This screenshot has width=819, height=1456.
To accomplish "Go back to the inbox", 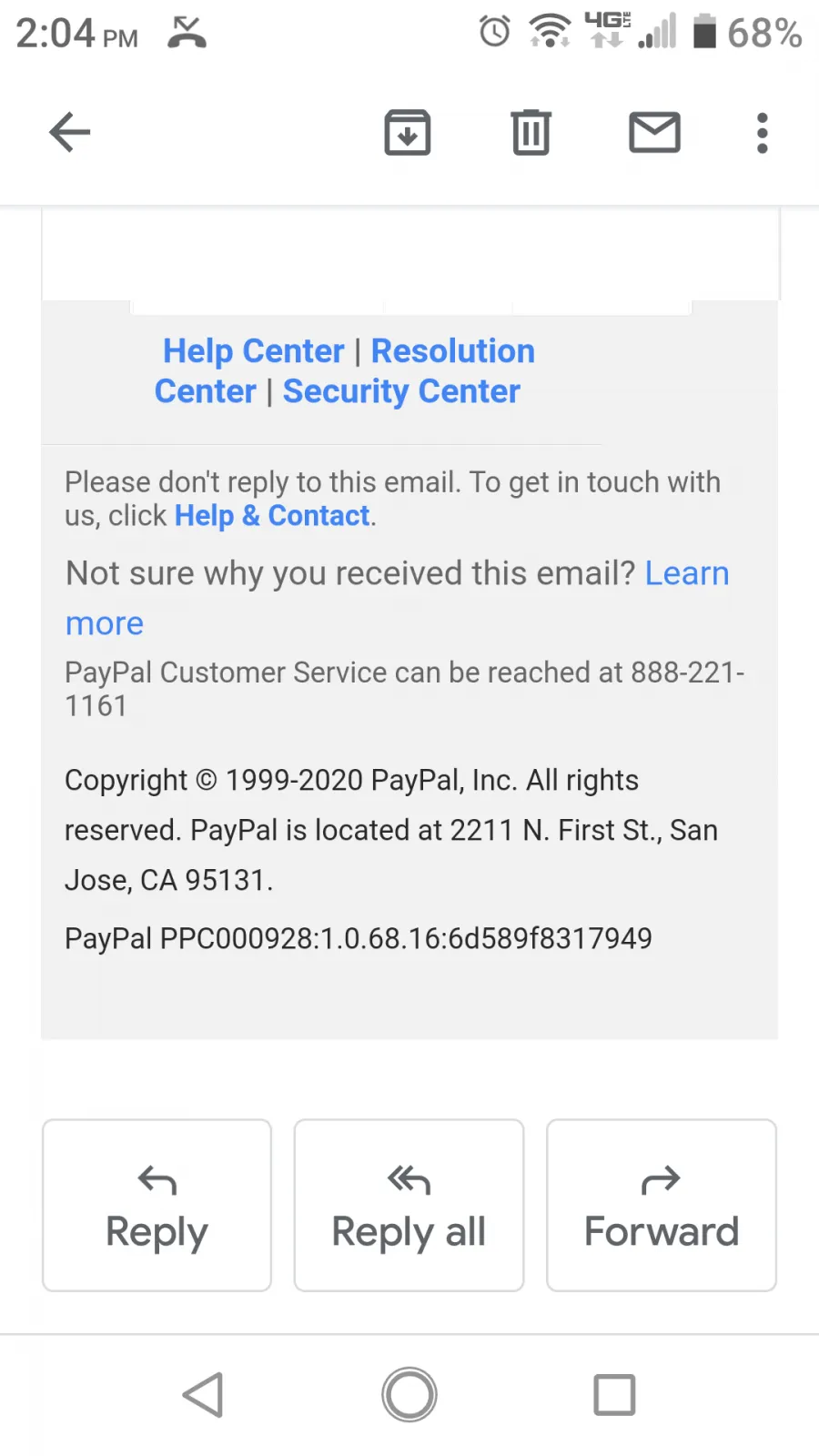I will (x=70, y=133).
